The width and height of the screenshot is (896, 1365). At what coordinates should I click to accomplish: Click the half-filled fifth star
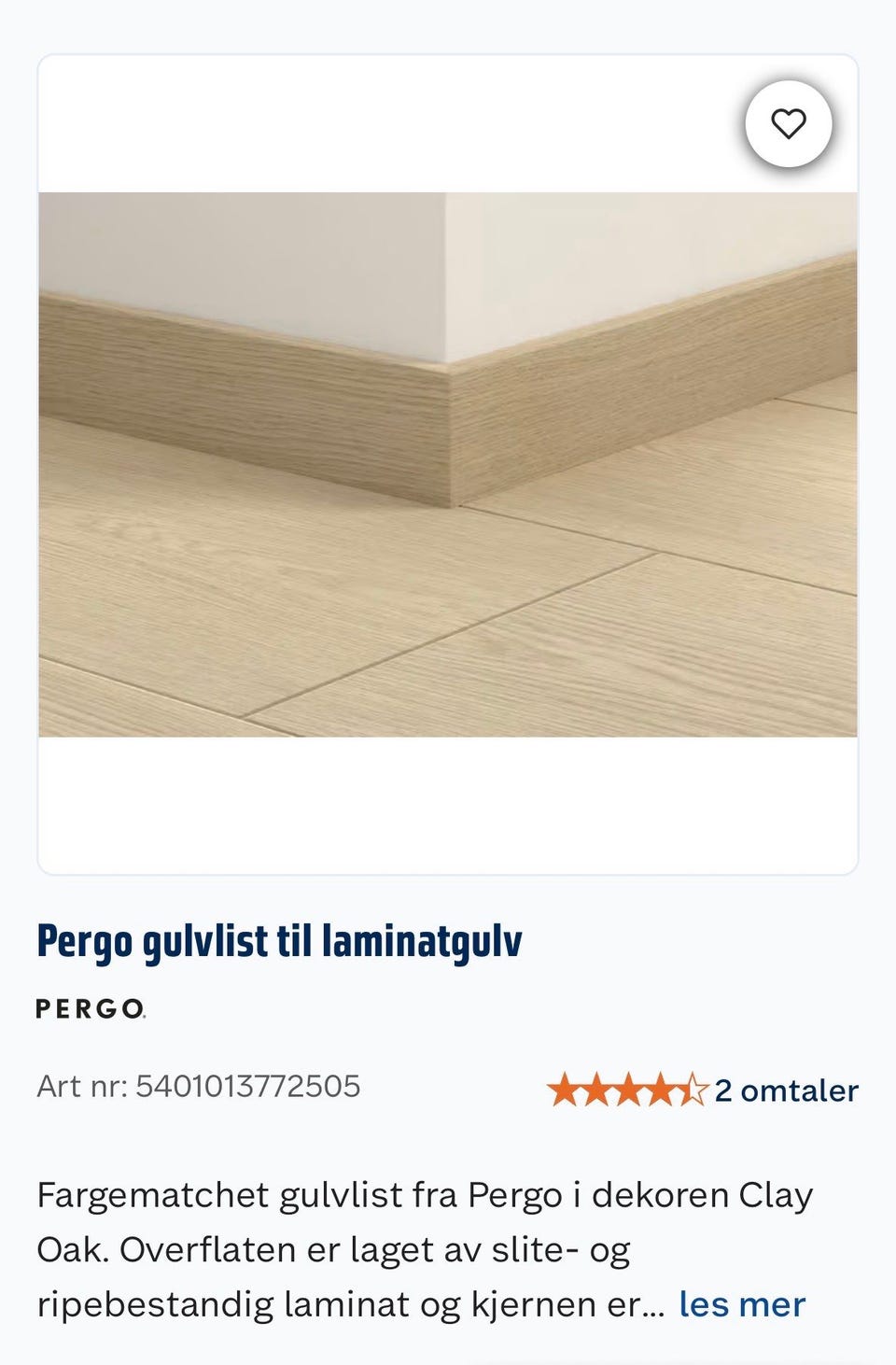693,1090
